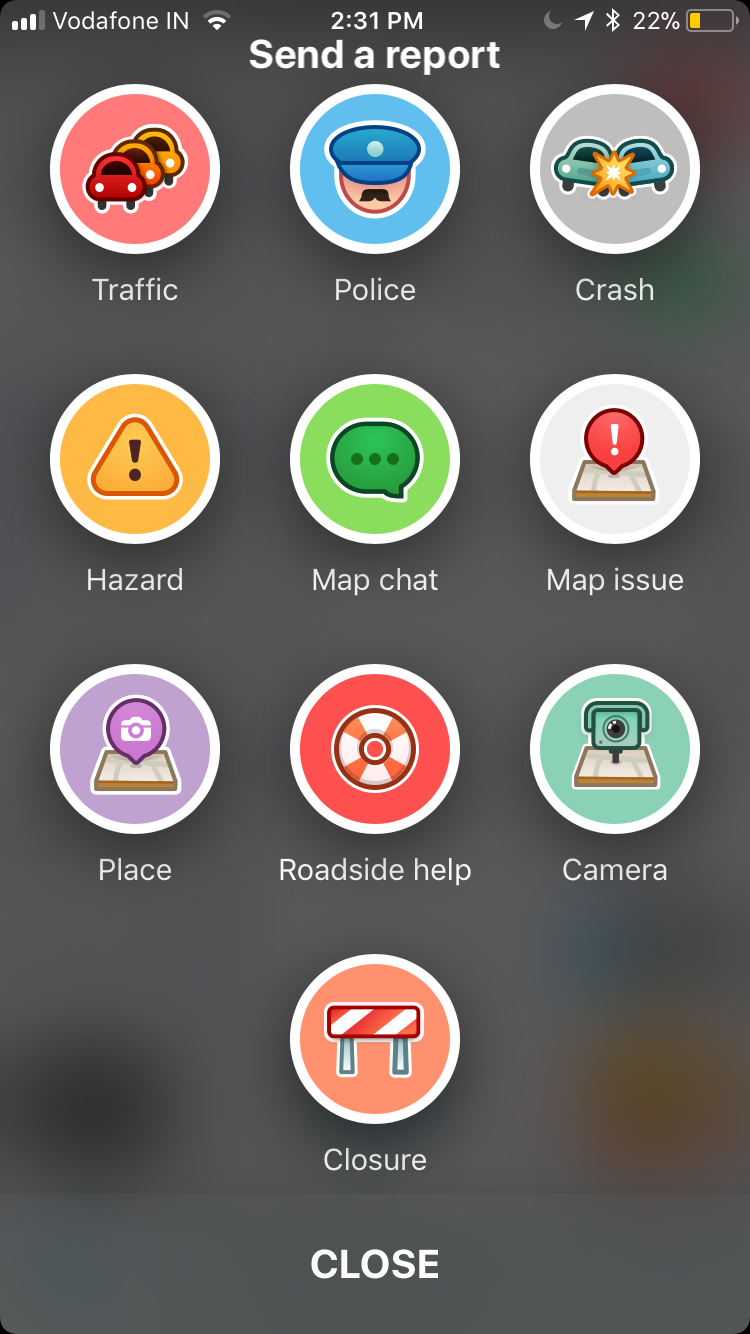Report a speed Camera
Screen dimensions: 750x1334
[x=615, y=750]
